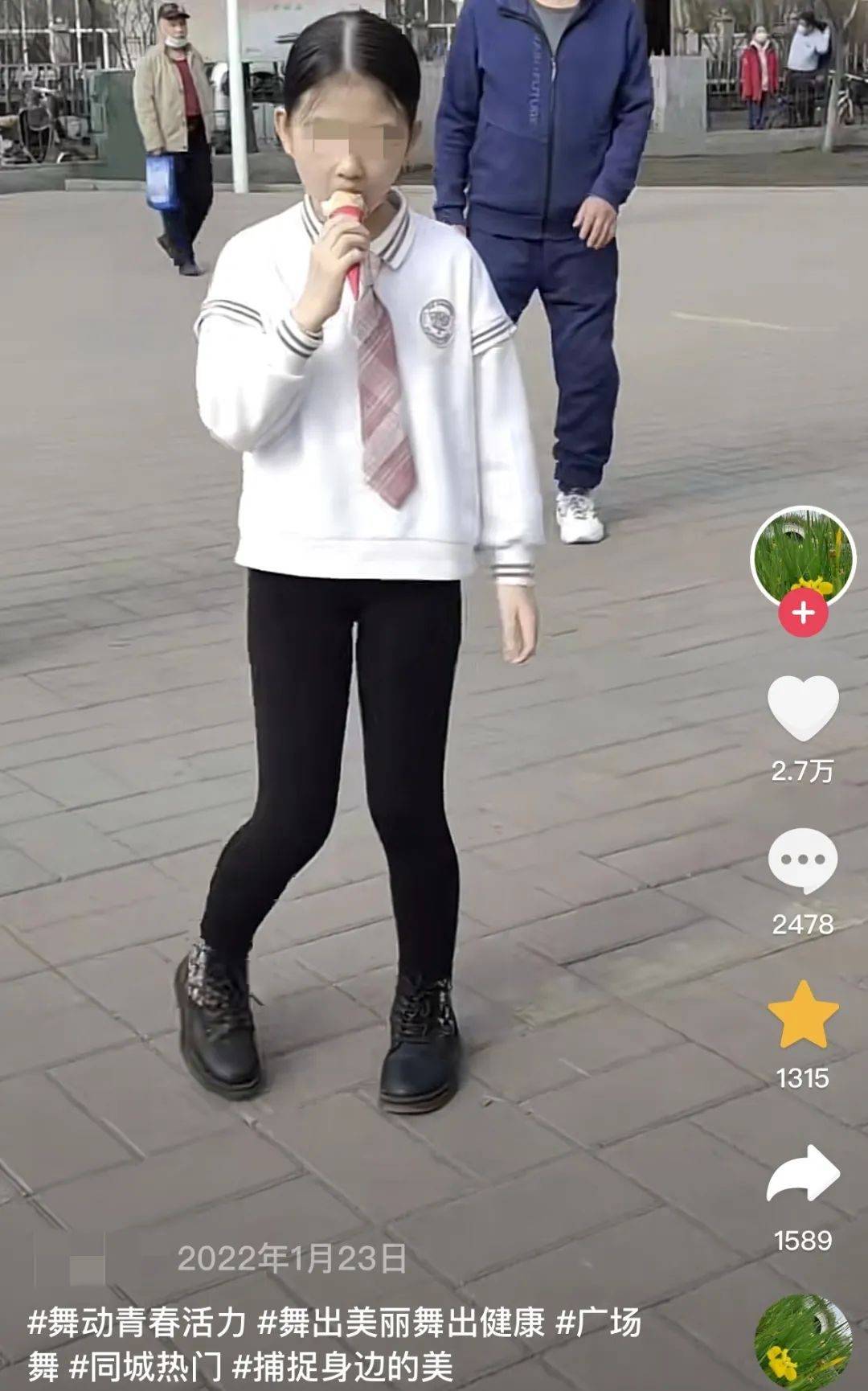Image resolution: width=868 pixels, height=1391 pixels.
Task: Add this video to favorites star
Action: [x=803, y=1015]
